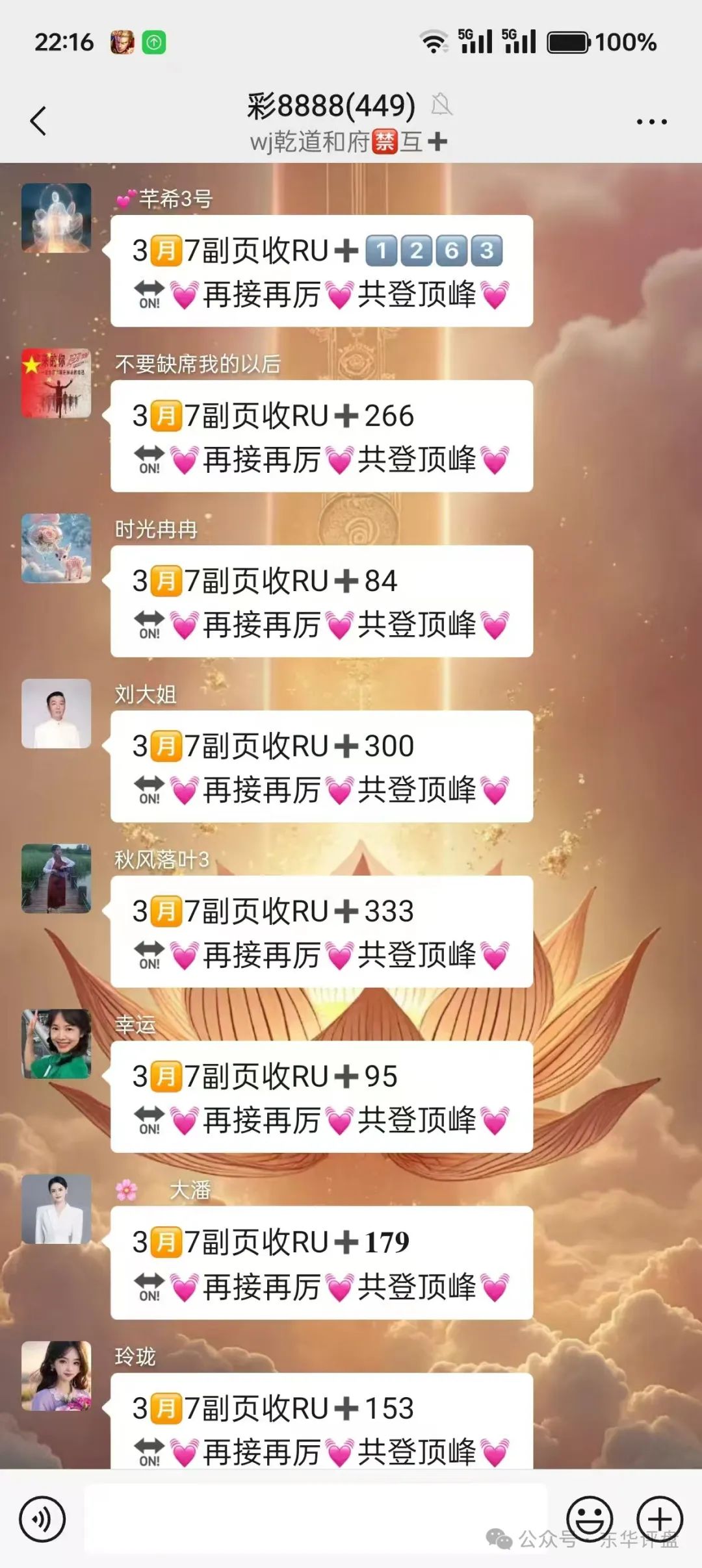View 时光冉冉's profile avatar

(57, 548)
